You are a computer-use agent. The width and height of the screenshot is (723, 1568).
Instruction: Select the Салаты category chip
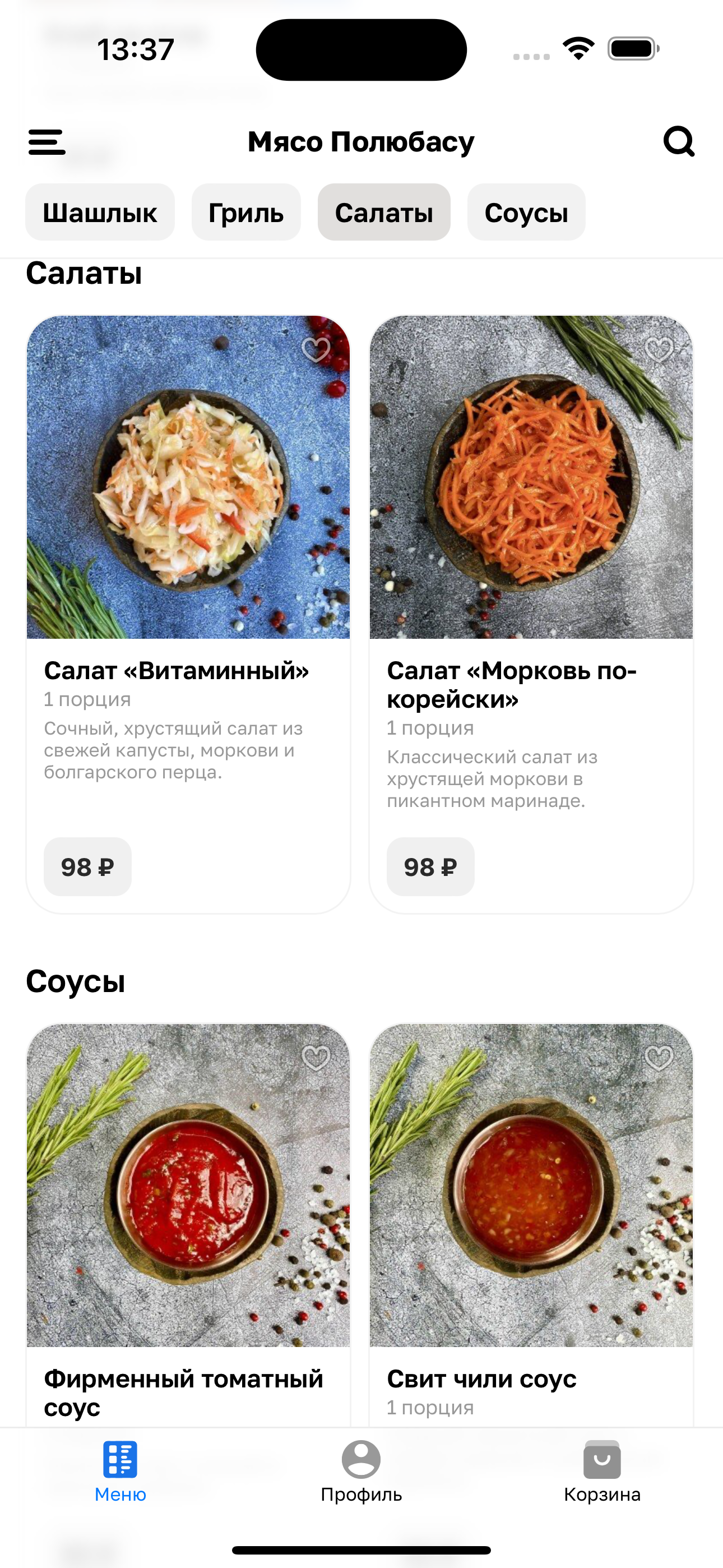tap(383, 213)
